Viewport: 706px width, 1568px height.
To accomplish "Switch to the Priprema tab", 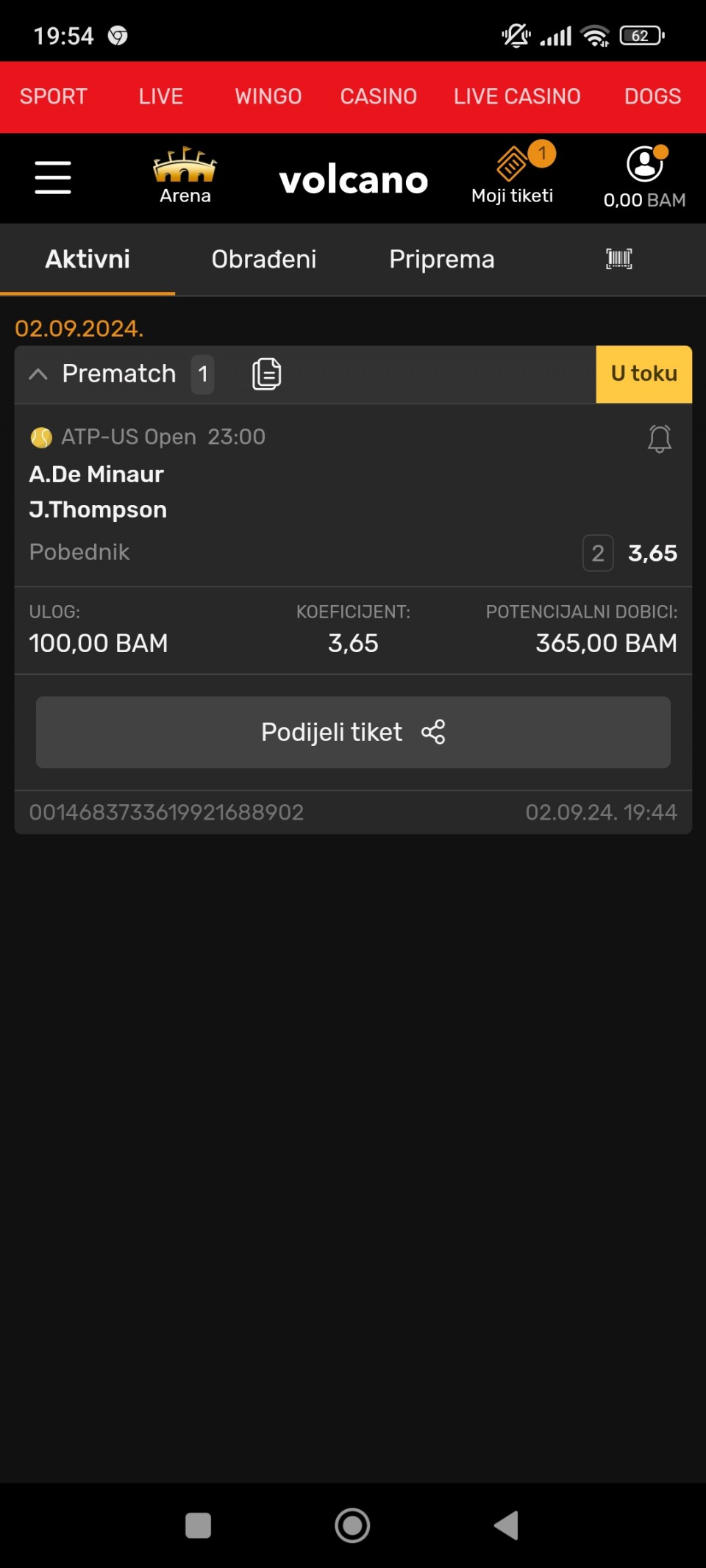I will point(442,259).
